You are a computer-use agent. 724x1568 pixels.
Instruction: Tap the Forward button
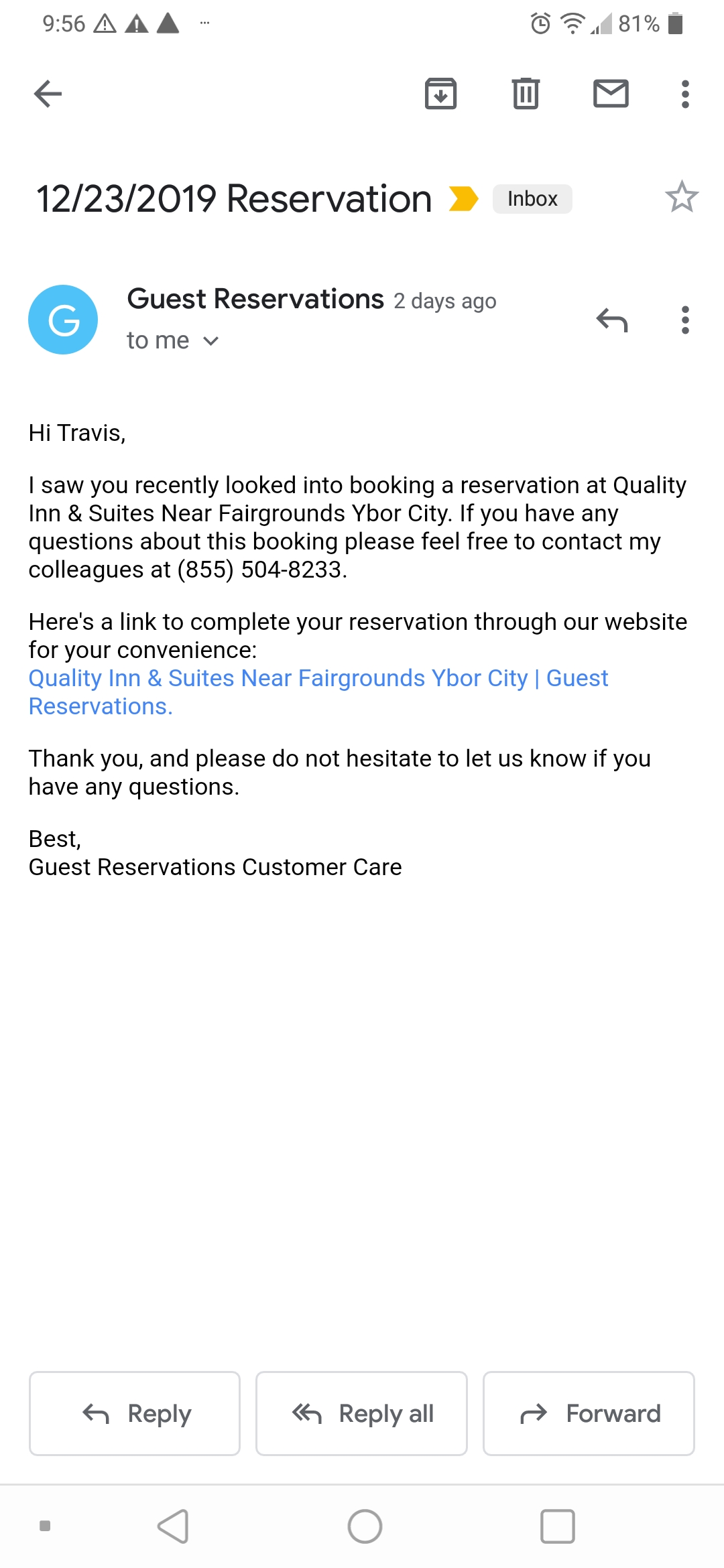click(588, 1414)
